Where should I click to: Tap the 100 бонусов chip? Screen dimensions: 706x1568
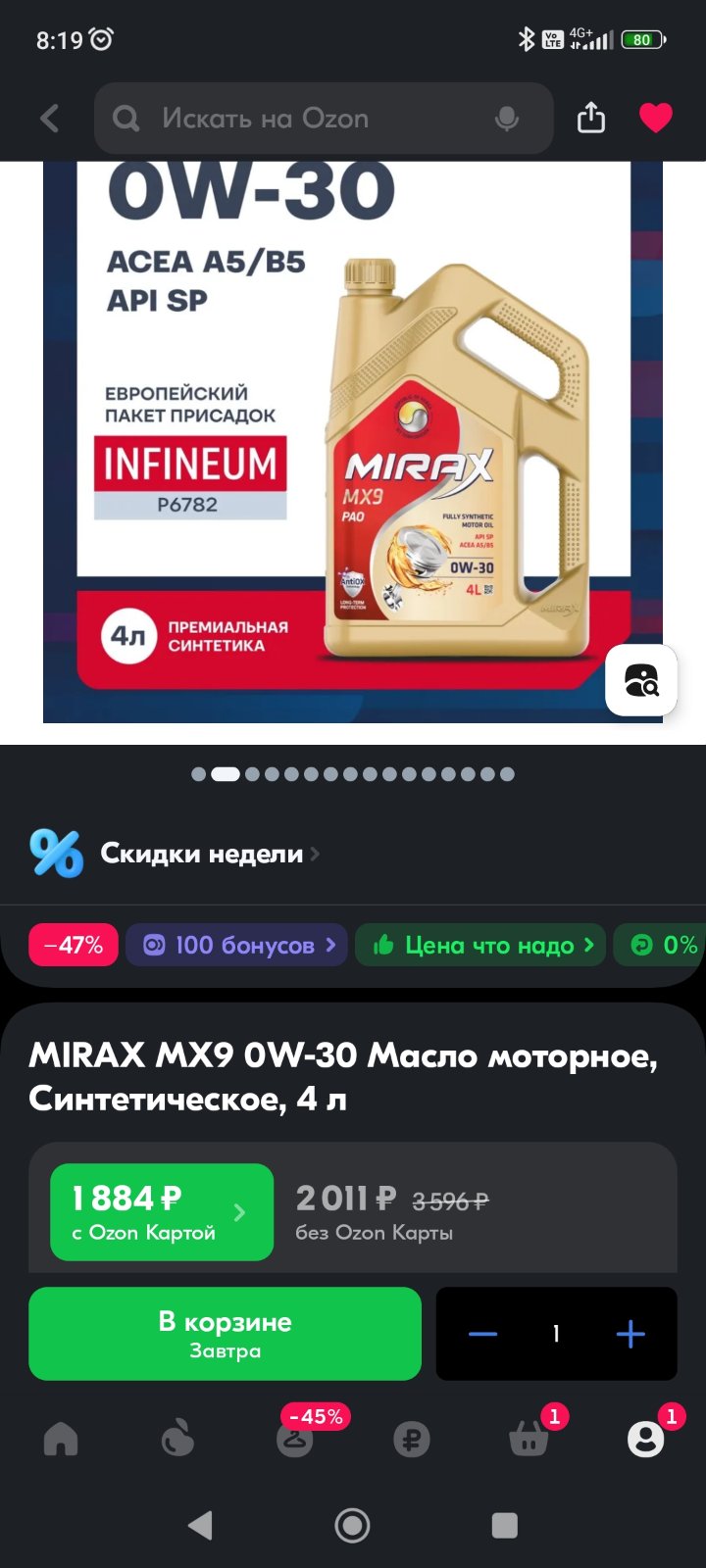pyautogui.click(x=236, y=945)
